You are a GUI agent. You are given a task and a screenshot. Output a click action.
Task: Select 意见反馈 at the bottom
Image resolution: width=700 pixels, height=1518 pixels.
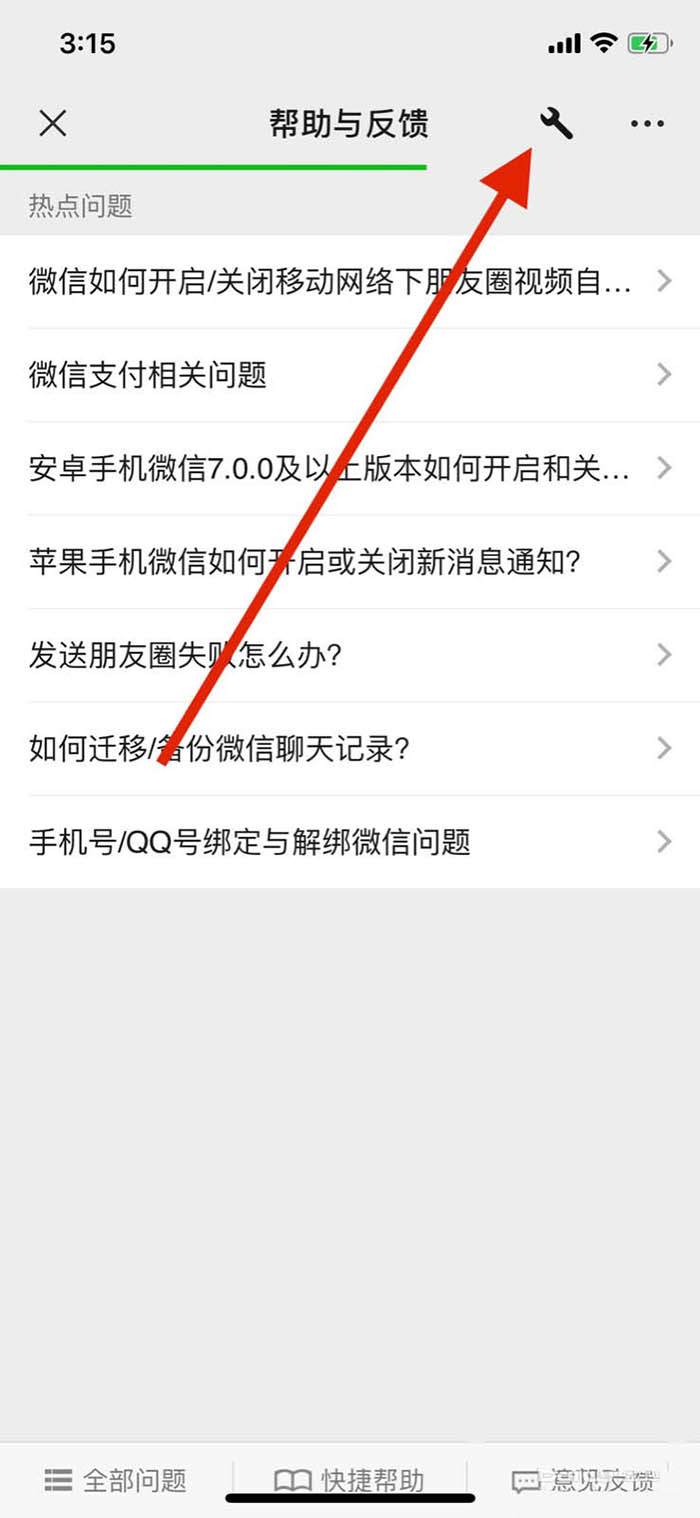(584, 1480)
